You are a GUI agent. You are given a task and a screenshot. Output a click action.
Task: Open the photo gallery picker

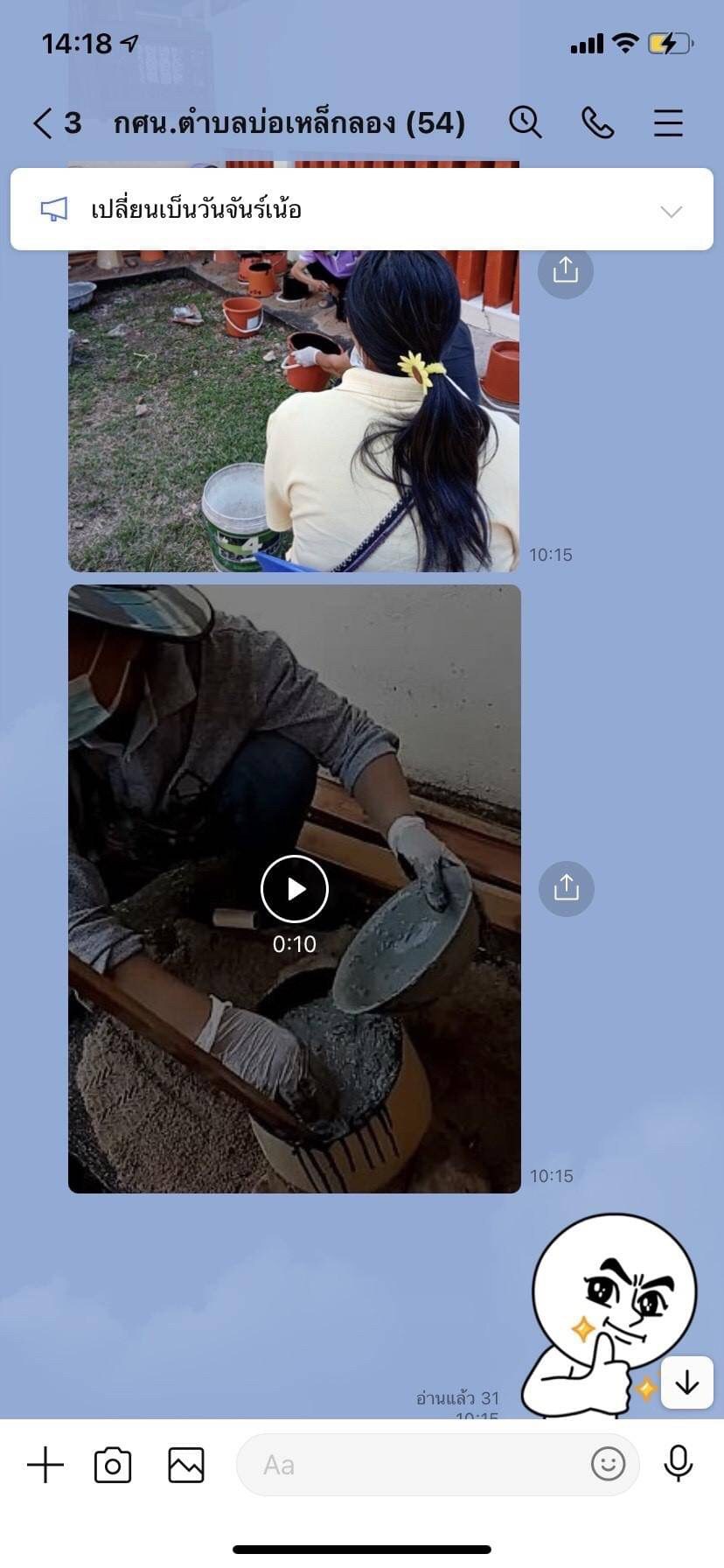tap(186, 1464)
